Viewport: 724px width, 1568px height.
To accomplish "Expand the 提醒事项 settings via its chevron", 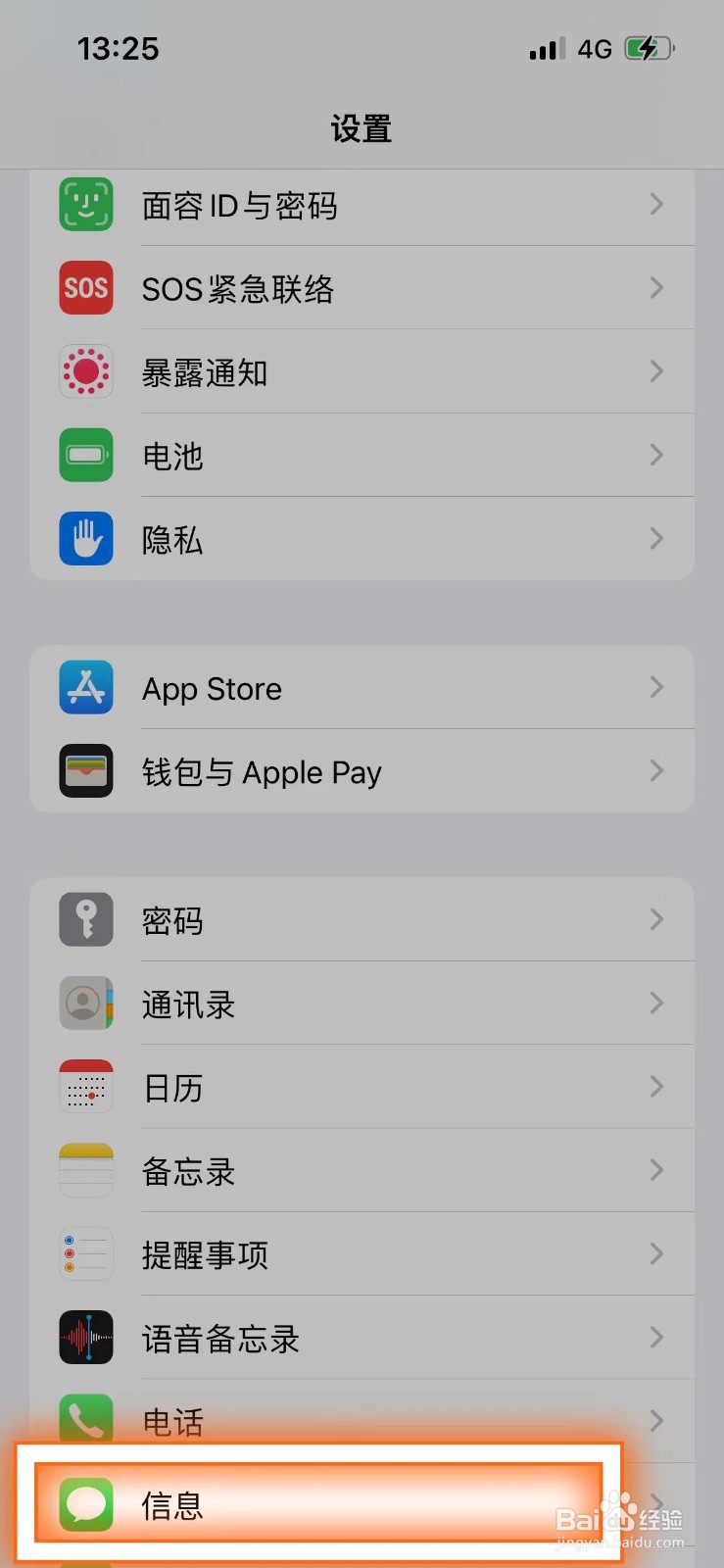I will (656, 1253).
